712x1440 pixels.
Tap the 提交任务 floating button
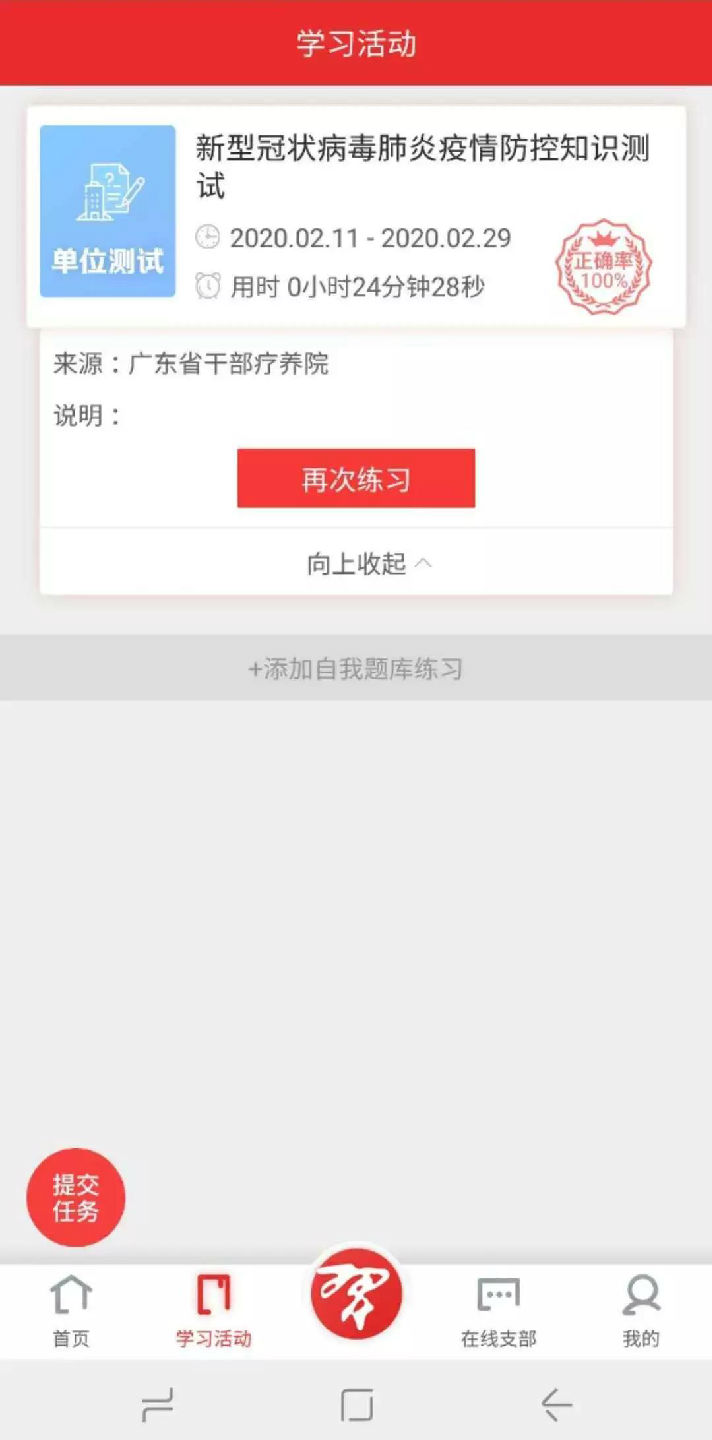[x=76, y=1198]
